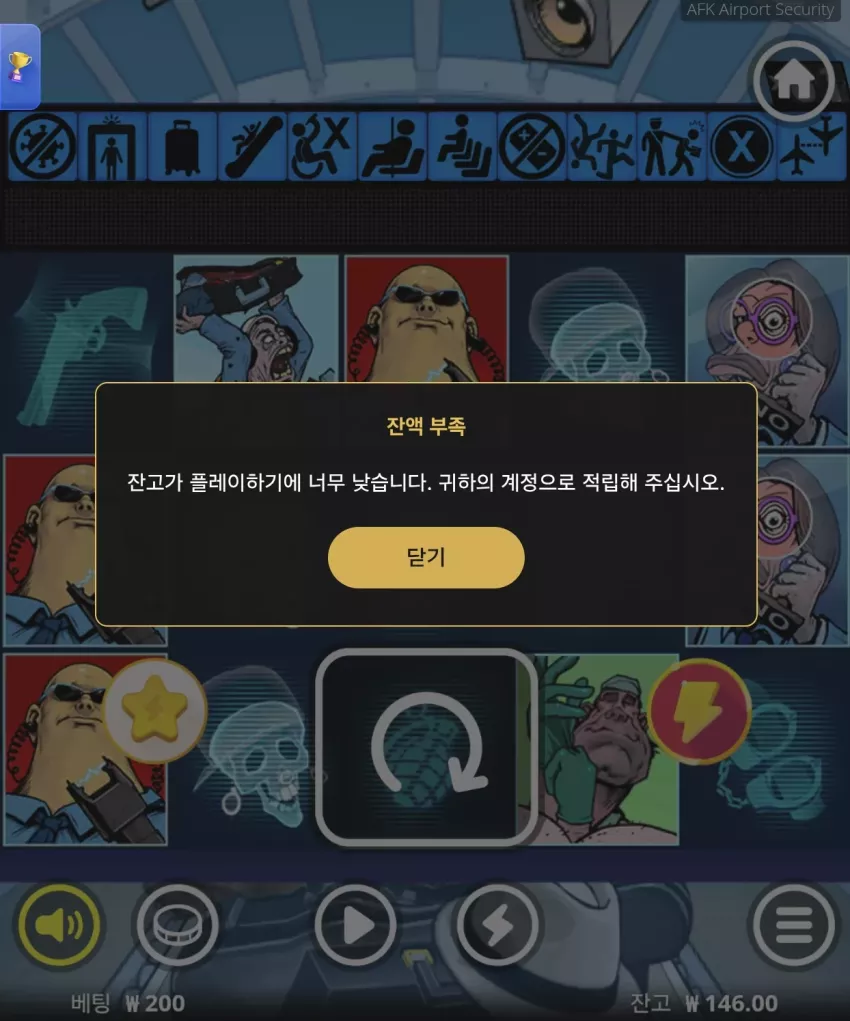Image resolution: width=850 pixels, height=1021 pixels.
Task: Tap the yellow star button
Action: pyautogui.click(x=154, y=710)
